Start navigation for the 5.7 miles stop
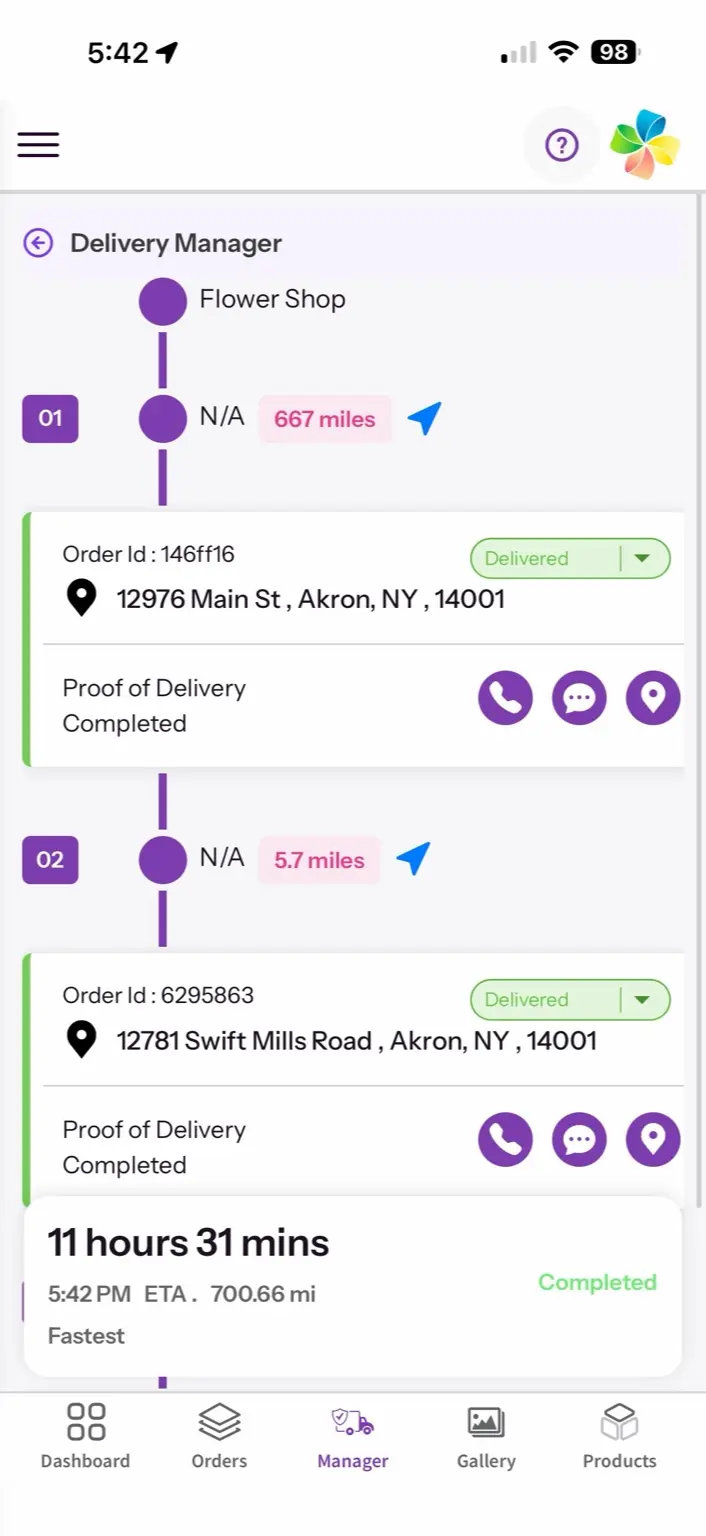This screenshot has width=706, height=1536. point(413,859)
